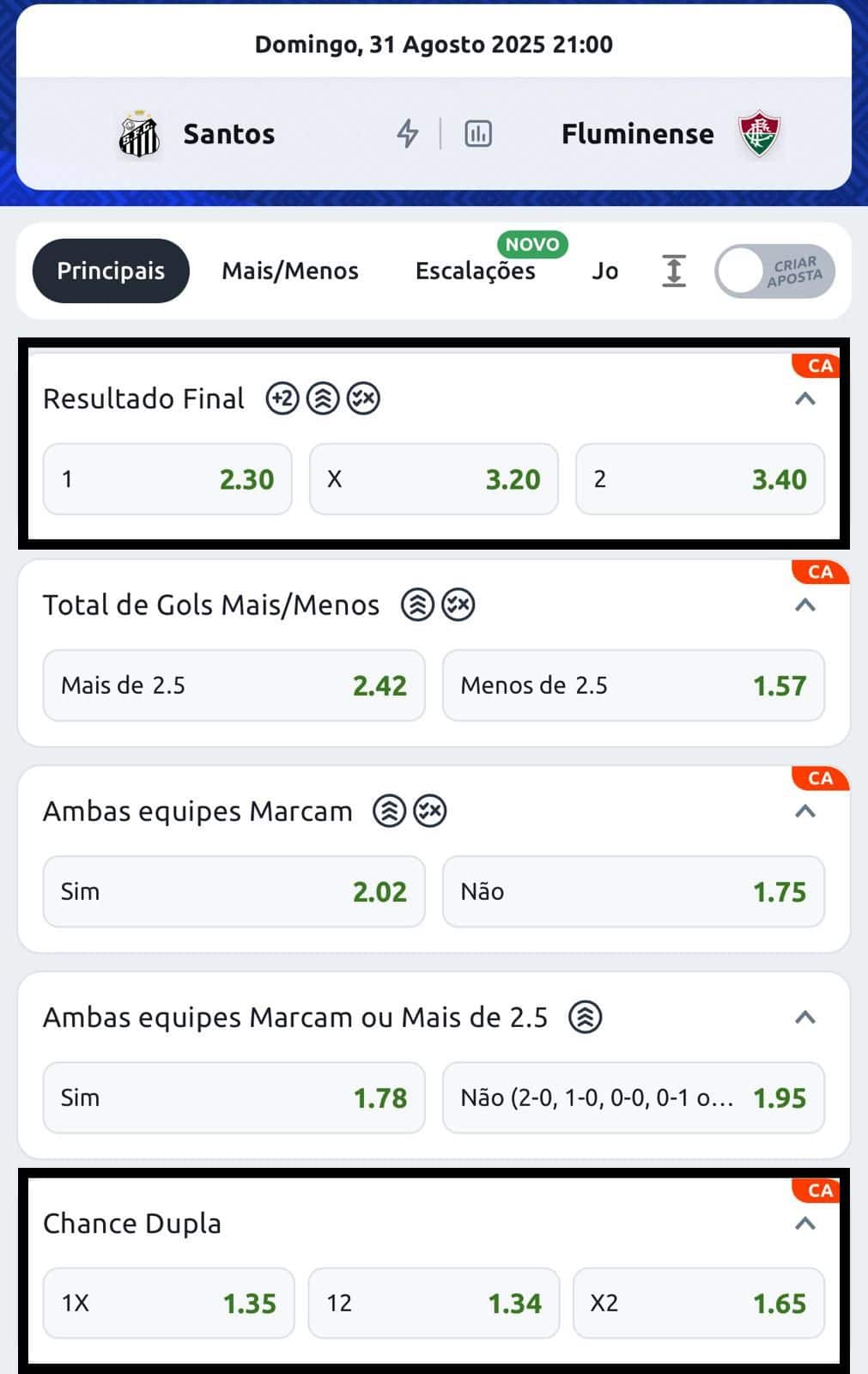Screen dimensions: 868x1374
Task: Select the boost chevrons icon on Resultado Final
Action: [x=322, y=398]
